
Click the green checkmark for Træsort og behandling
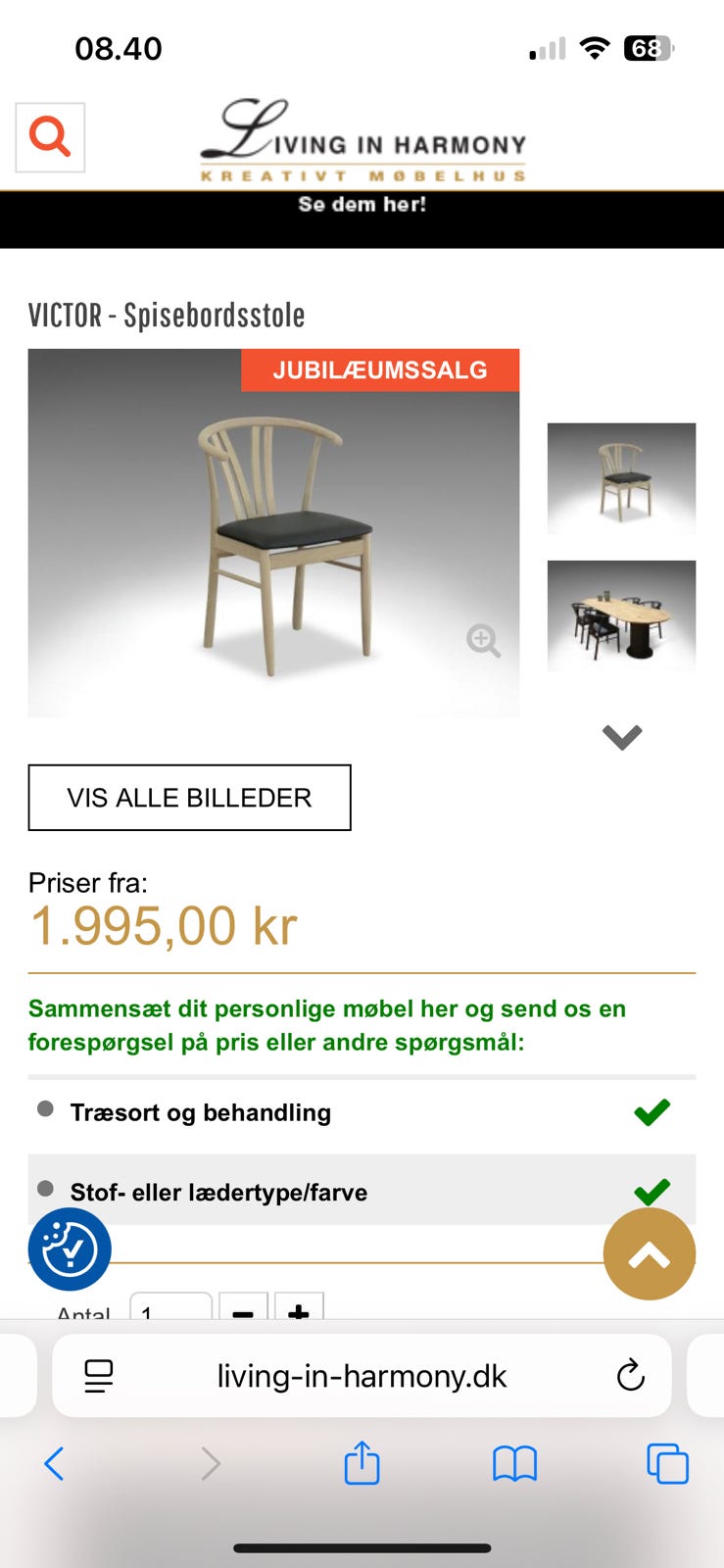click(x=651, y=1110)
